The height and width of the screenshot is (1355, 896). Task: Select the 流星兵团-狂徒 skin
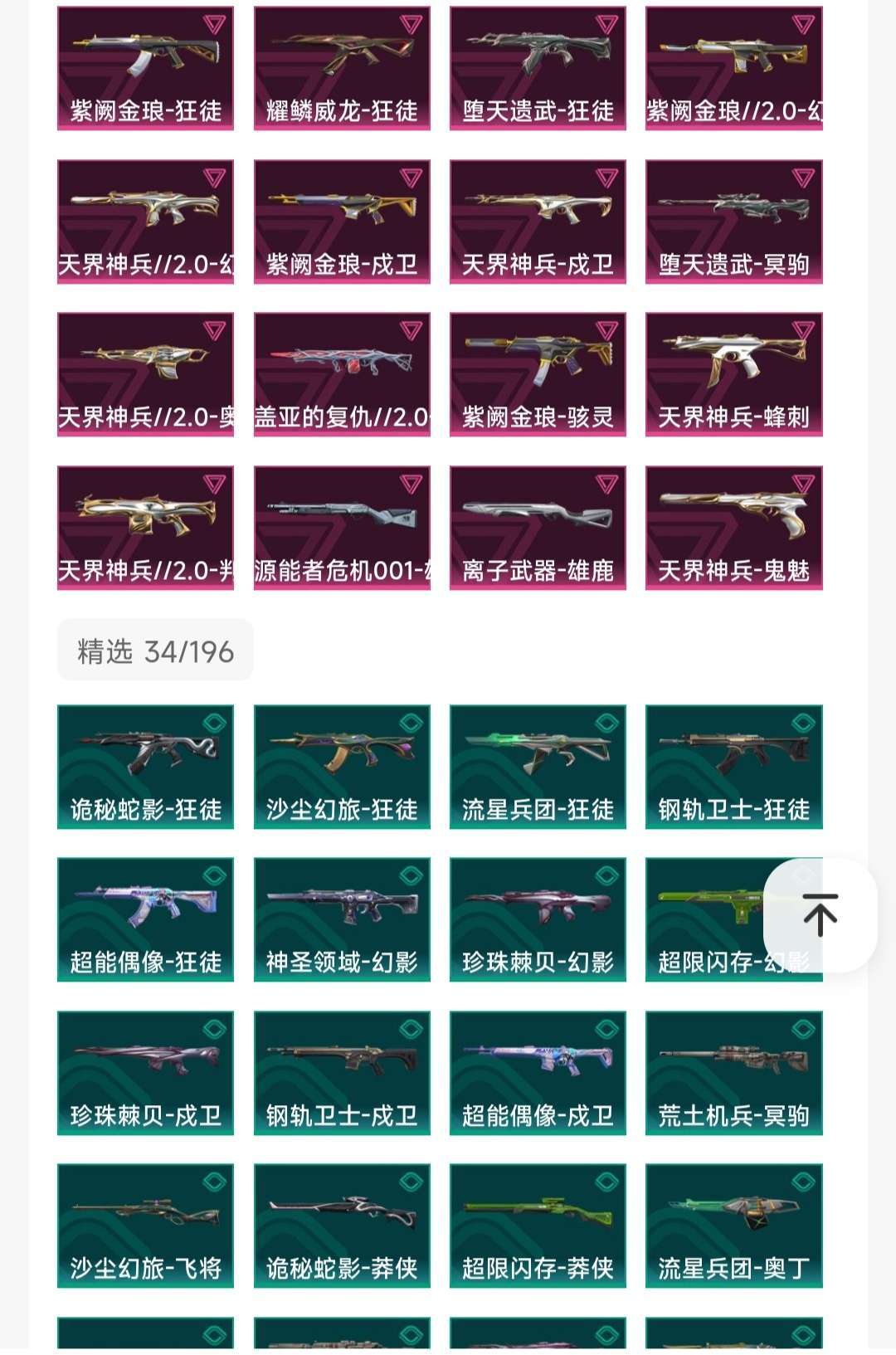(x=538, y=767)
